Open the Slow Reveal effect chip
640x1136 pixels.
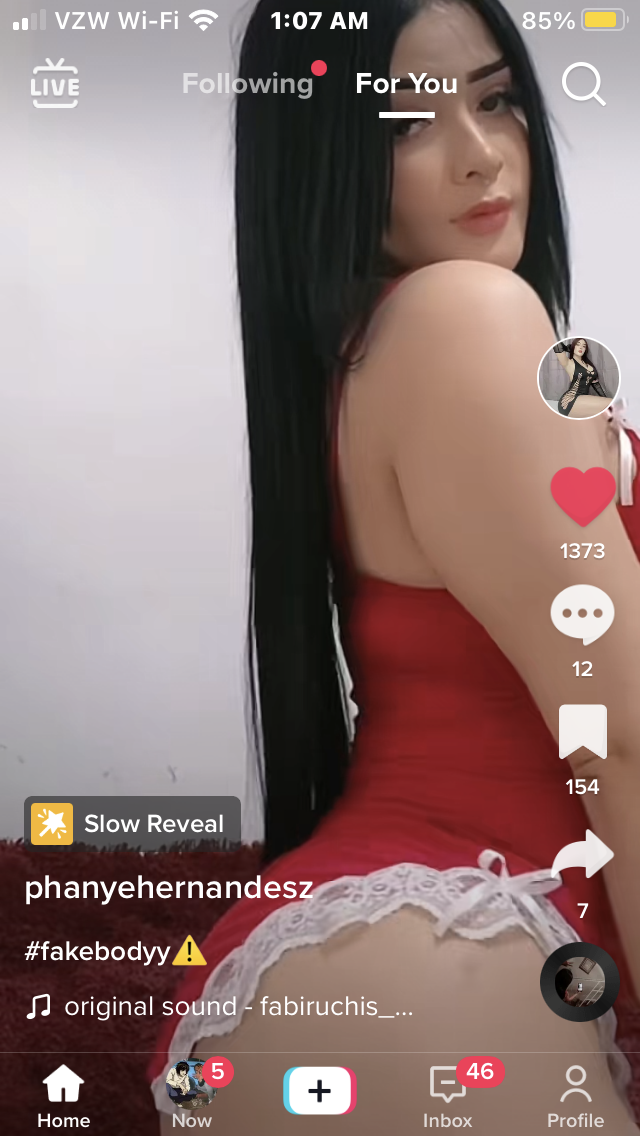133,824
